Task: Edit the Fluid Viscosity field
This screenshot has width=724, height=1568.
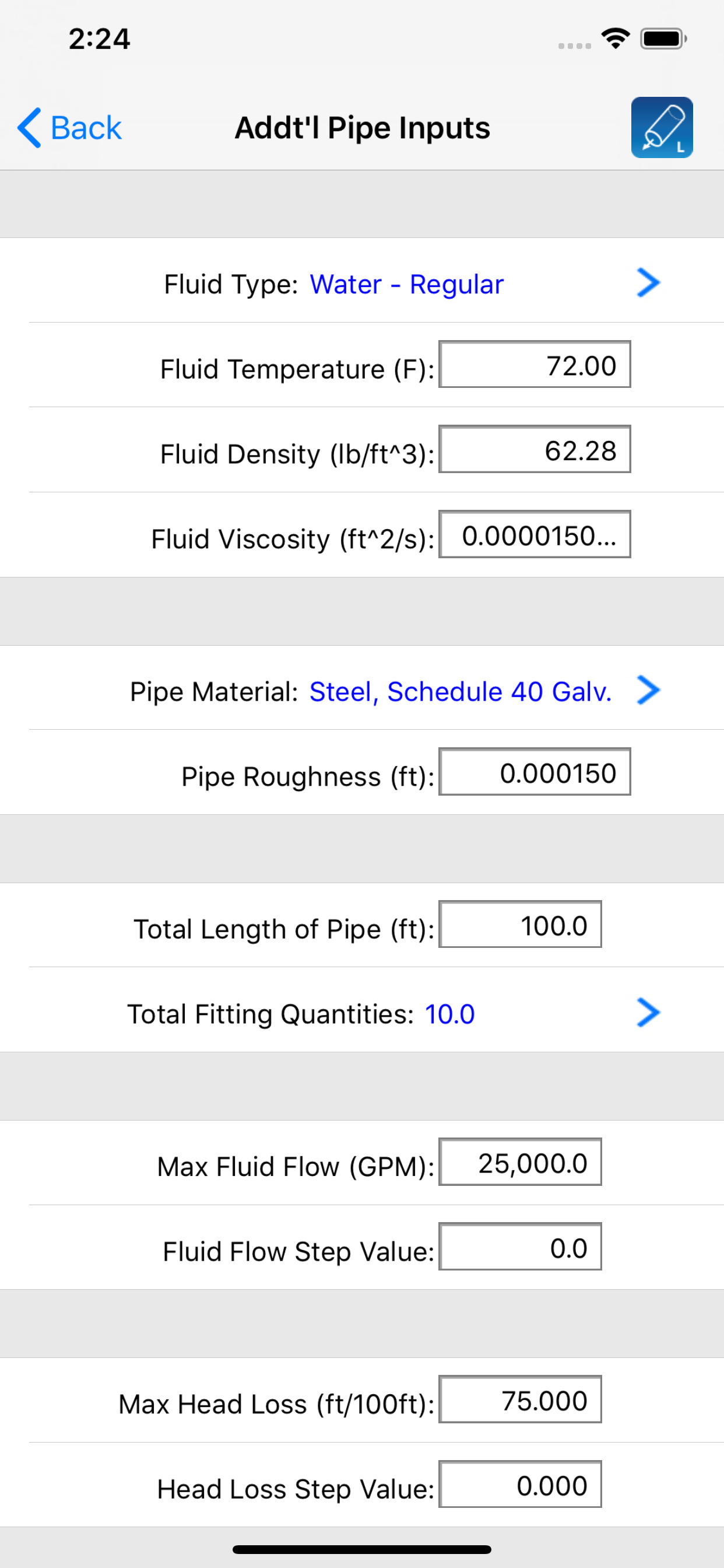Action: (x=534, y=534)
